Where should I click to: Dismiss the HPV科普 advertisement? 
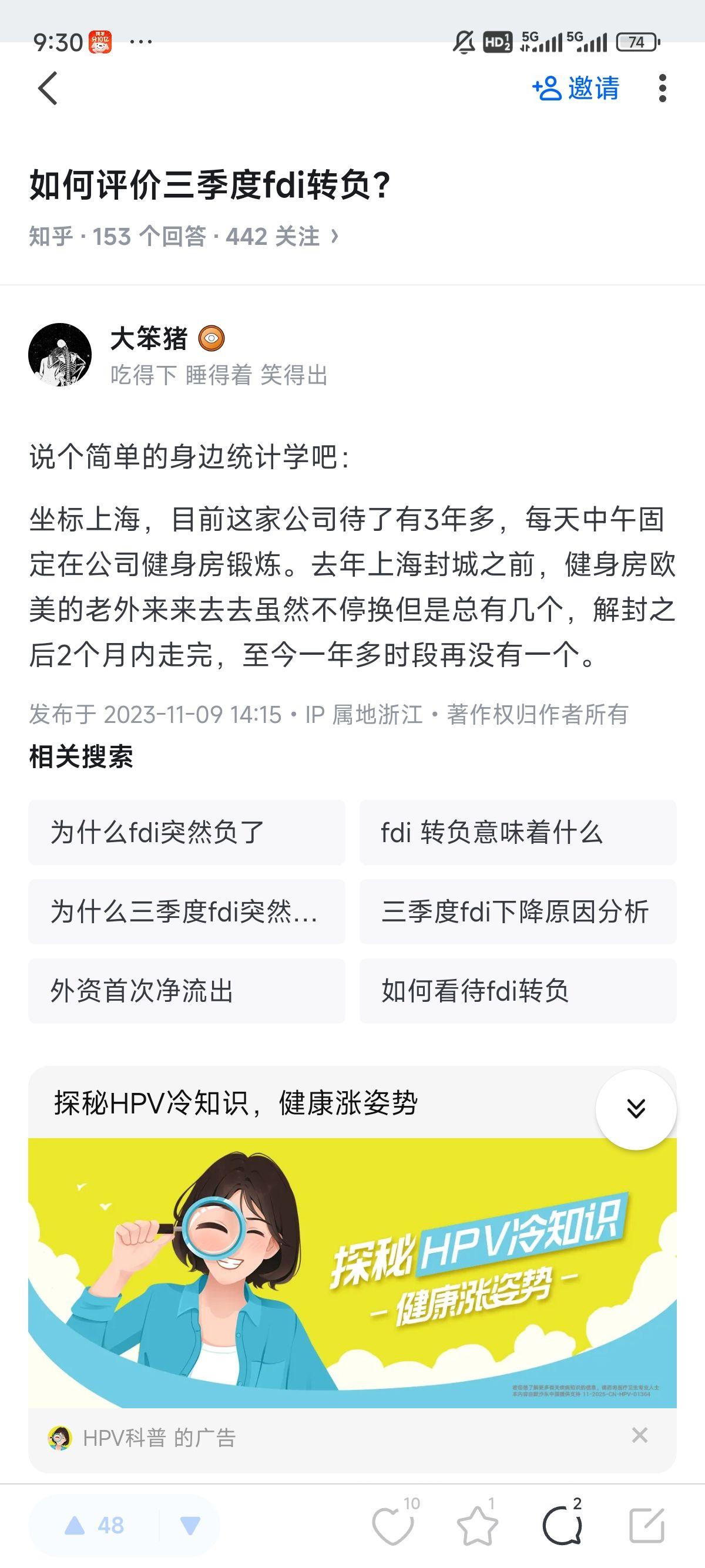point(639,1435)
